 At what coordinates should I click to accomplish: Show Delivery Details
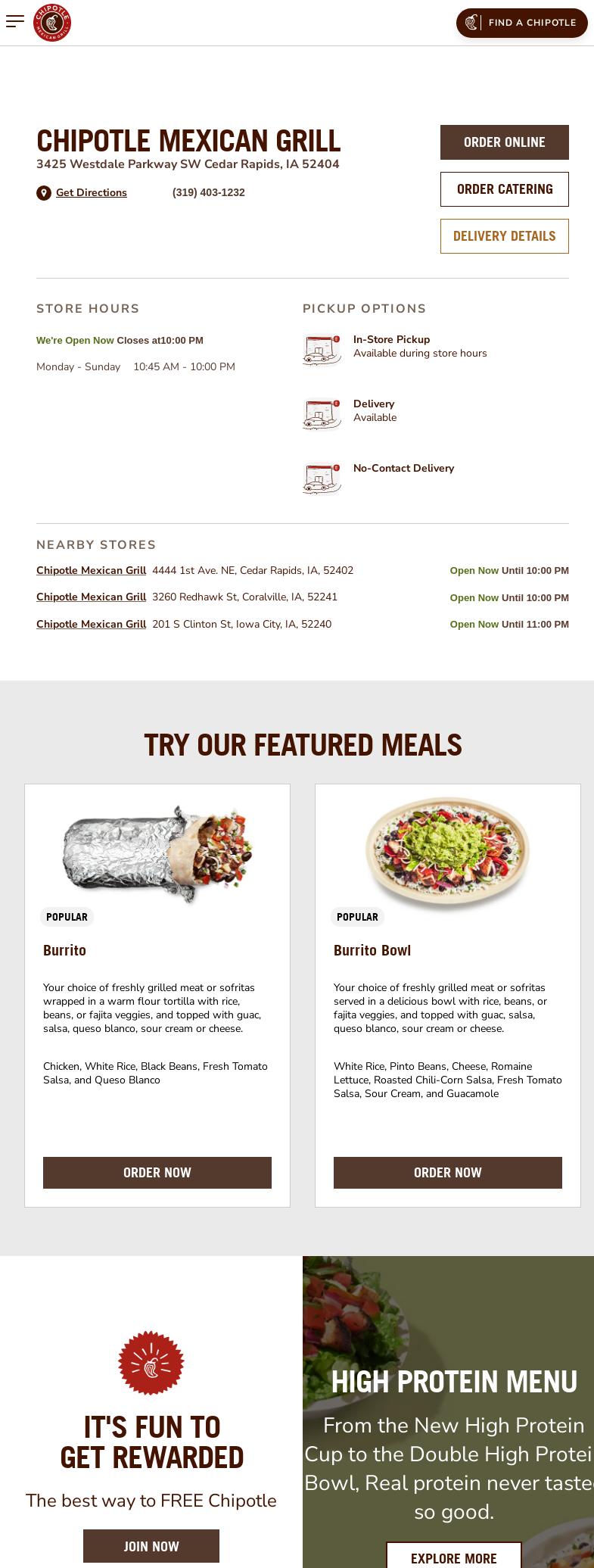pos(504,235)
